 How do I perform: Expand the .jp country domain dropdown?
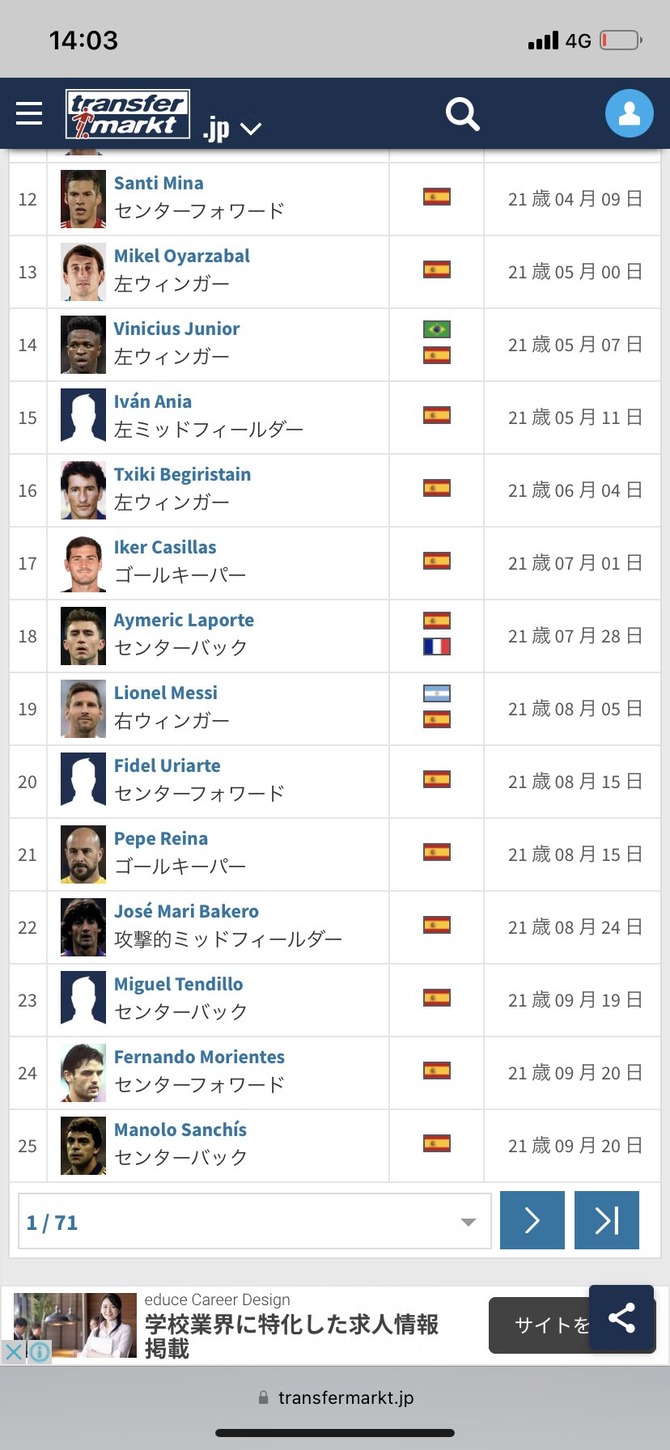point(232,128)
